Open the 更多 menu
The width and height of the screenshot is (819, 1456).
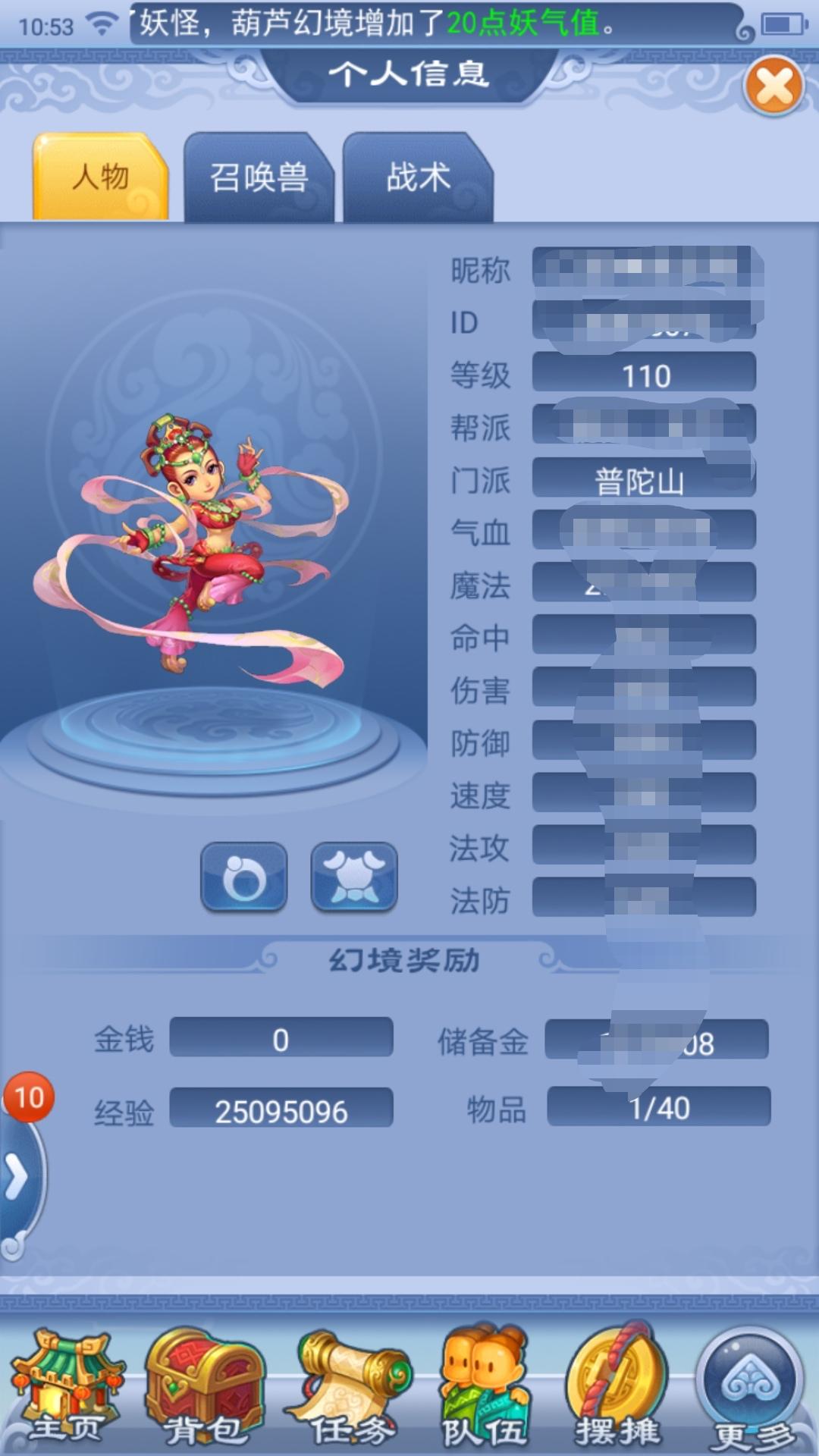click(x=751, y=1388)
